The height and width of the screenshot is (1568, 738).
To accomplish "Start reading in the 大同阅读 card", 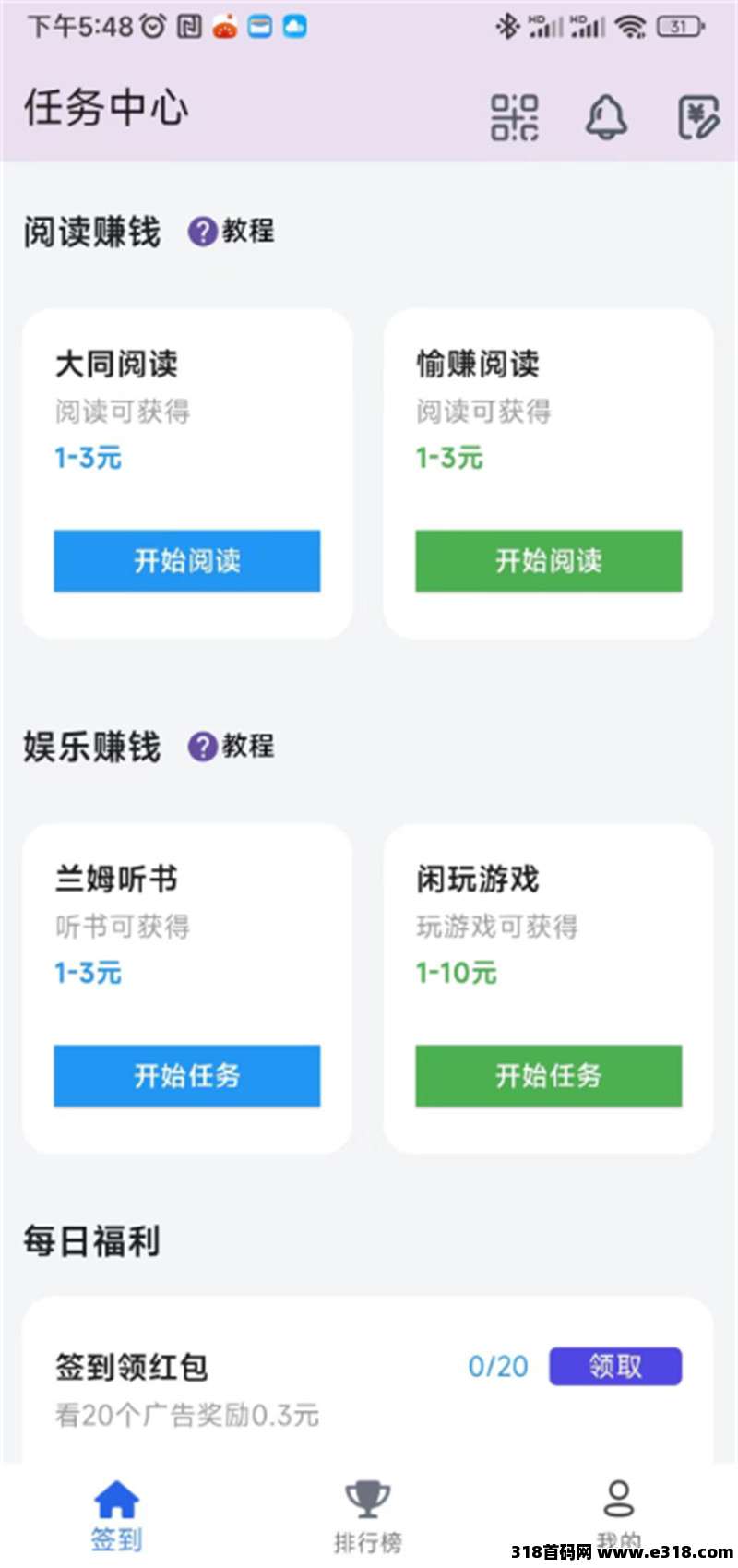I will [x=187, y=560].
